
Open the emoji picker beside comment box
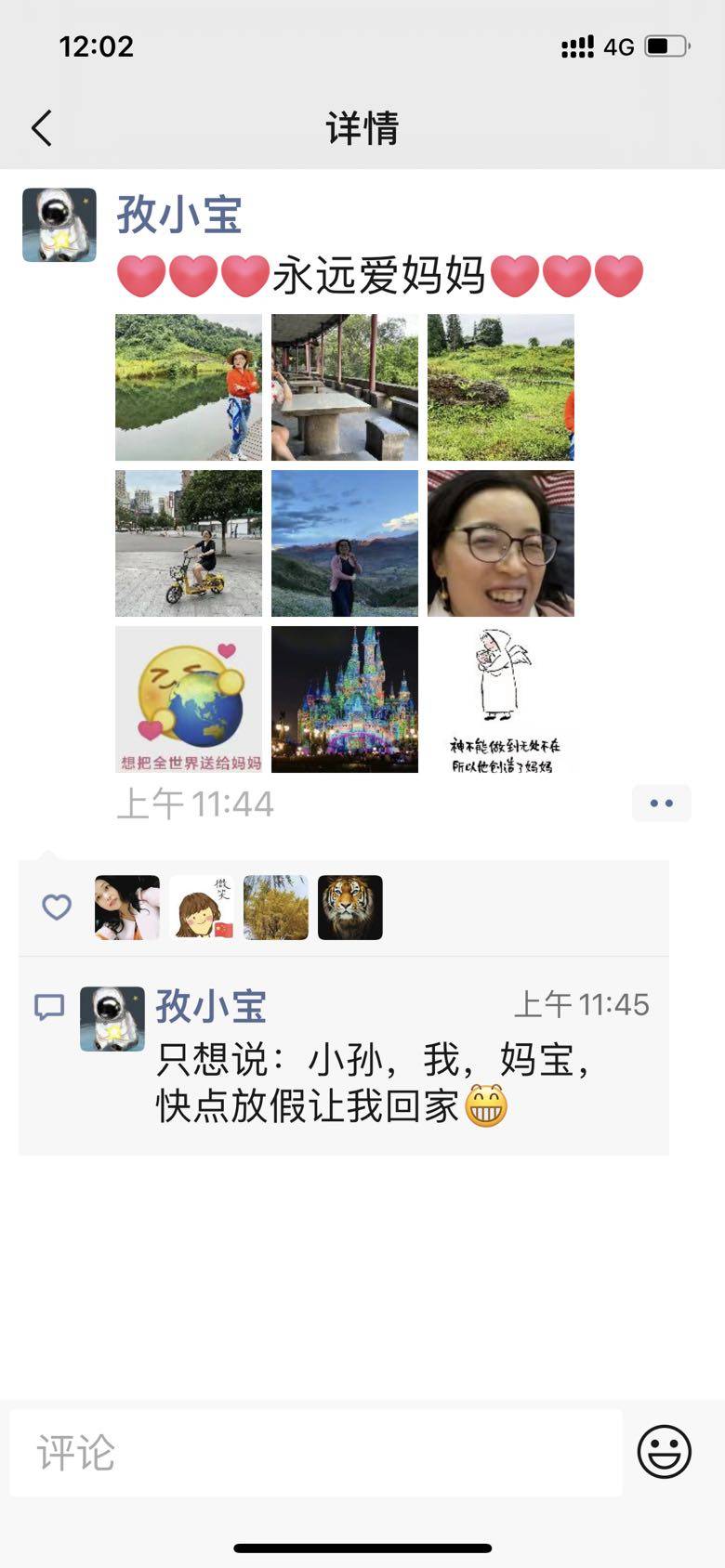pyautogui.click(x=664, y=1451)
